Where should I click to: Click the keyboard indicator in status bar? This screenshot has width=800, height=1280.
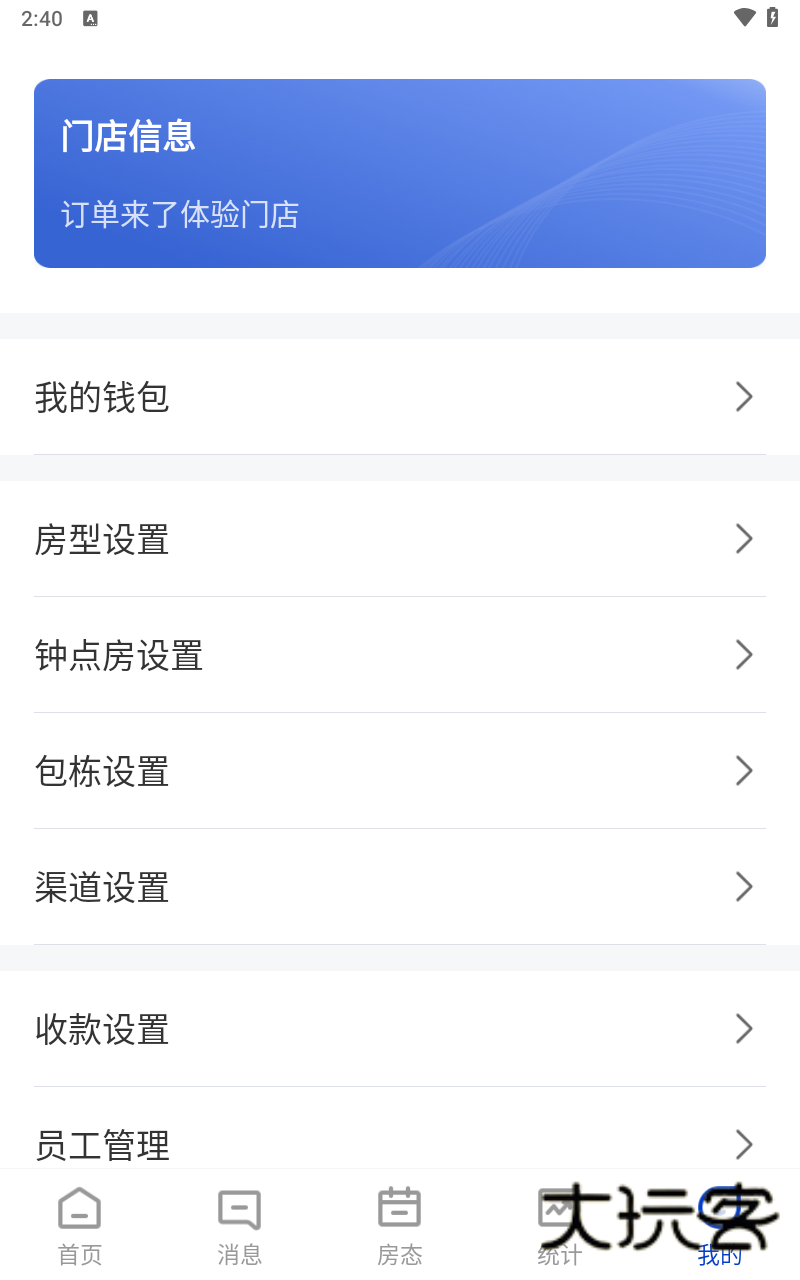coord(91,17)
